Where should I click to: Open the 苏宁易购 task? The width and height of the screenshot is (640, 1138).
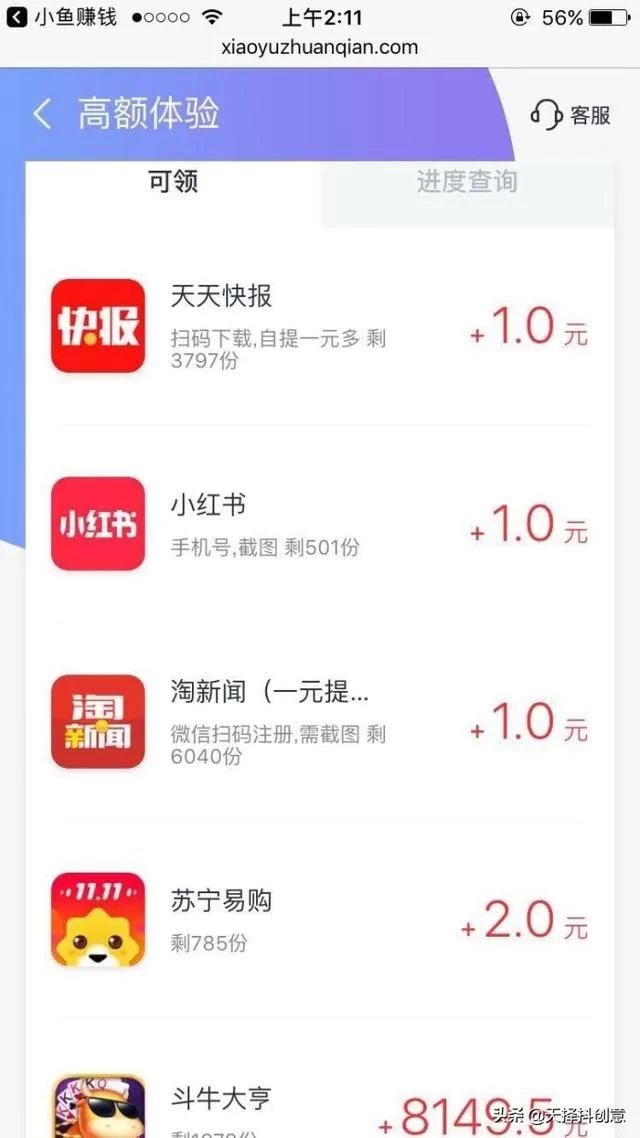[x=320, y=921]
